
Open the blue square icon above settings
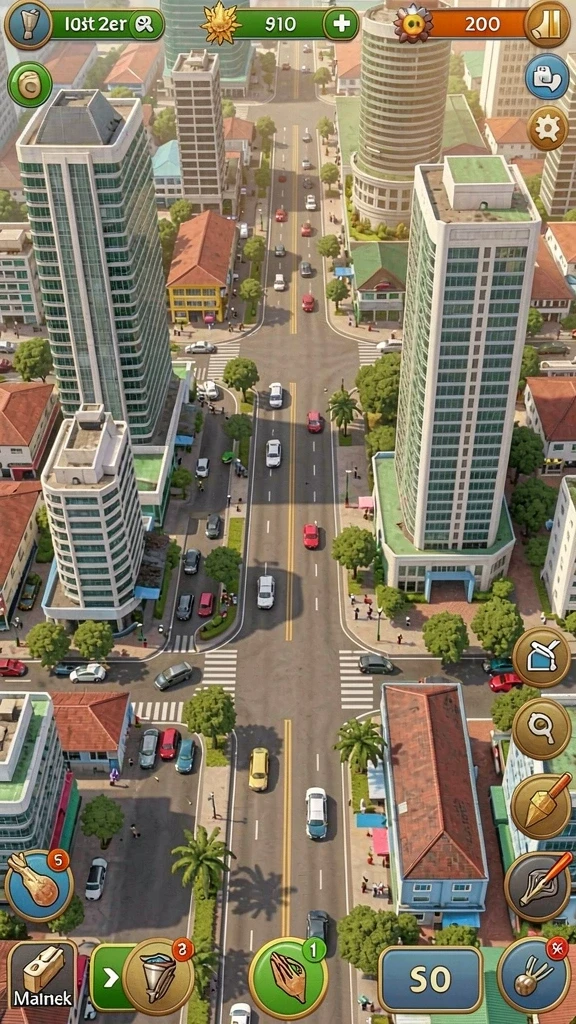tap(547, 76)
